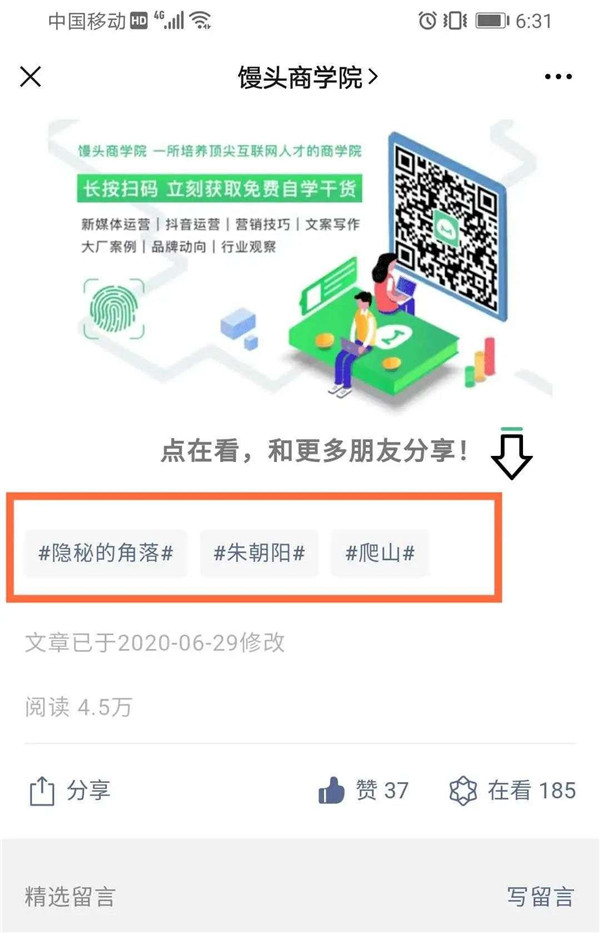Mark the article as 在看

point(512,791)
